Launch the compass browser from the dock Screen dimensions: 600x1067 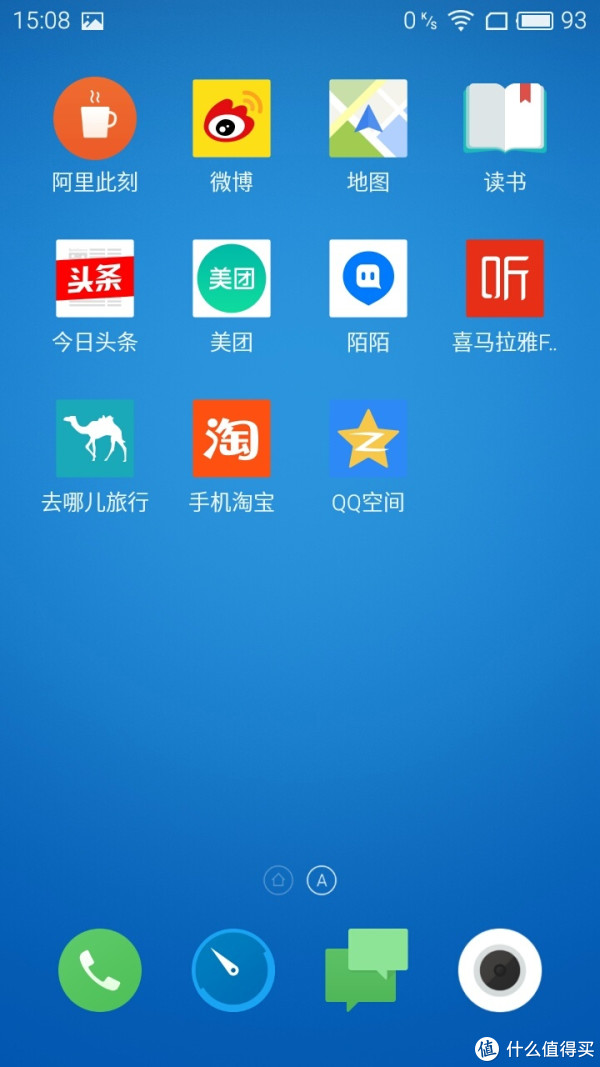[233, 970]
